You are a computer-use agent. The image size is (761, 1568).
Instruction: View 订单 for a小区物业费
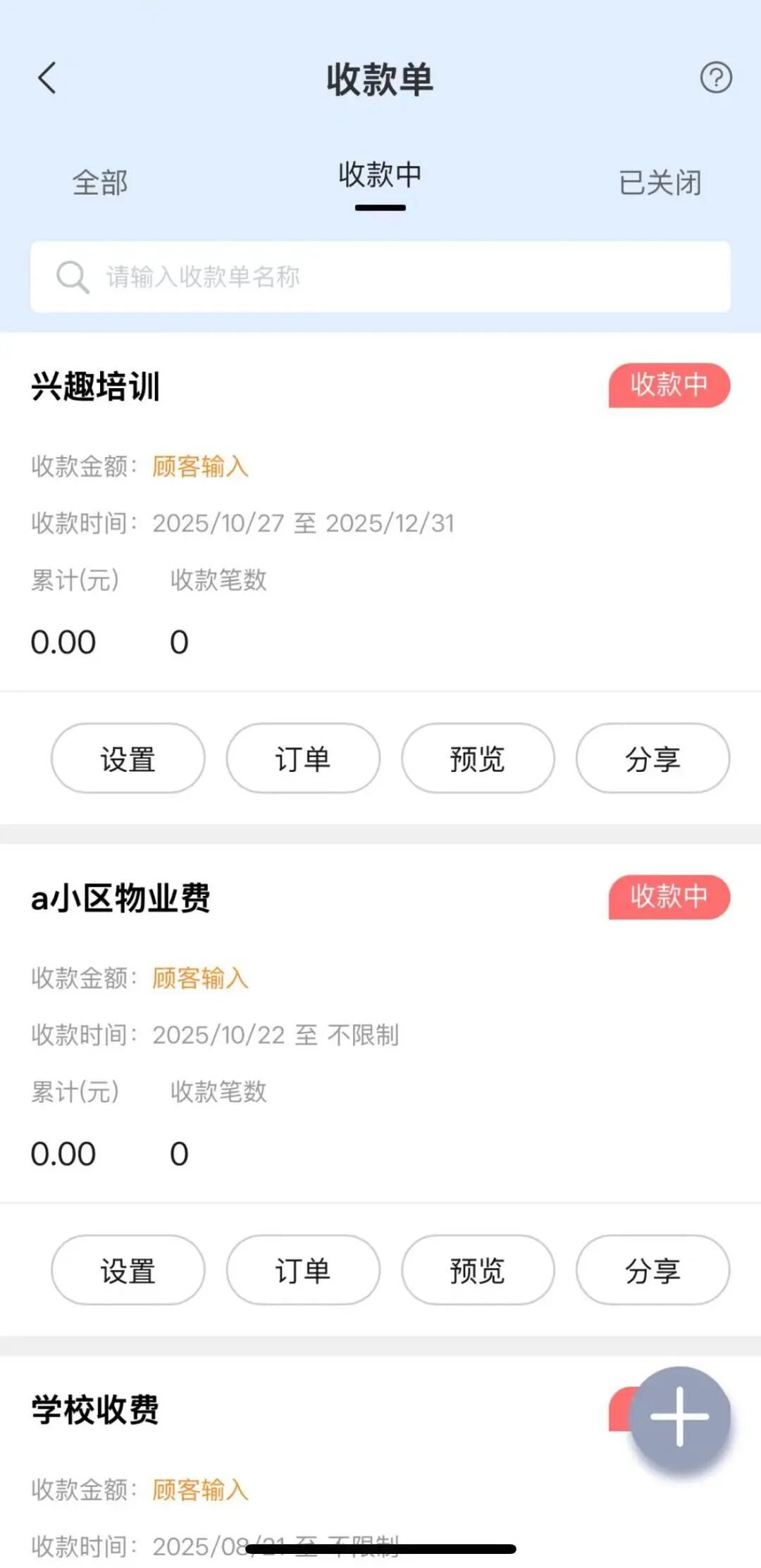tap(303, 1270)
